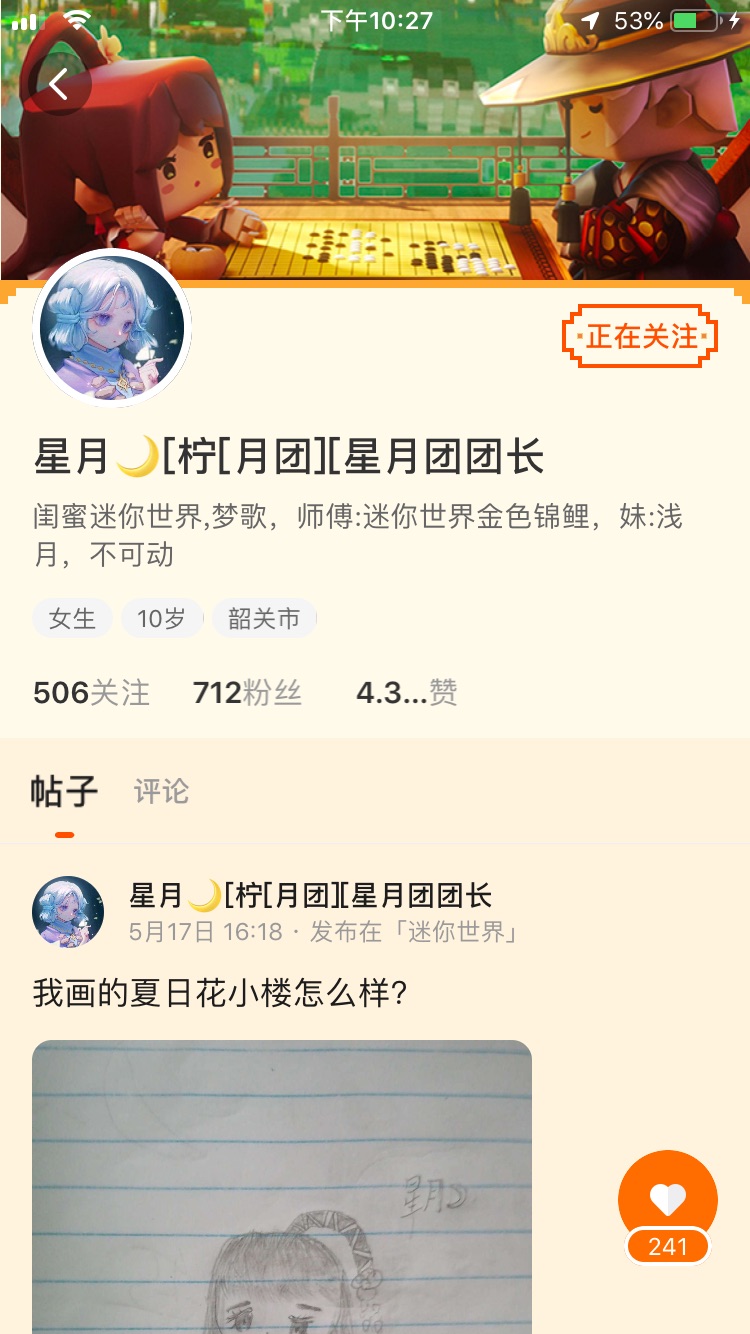Open the post author's small avatar
750x1334 pixels.
point(68,911)
